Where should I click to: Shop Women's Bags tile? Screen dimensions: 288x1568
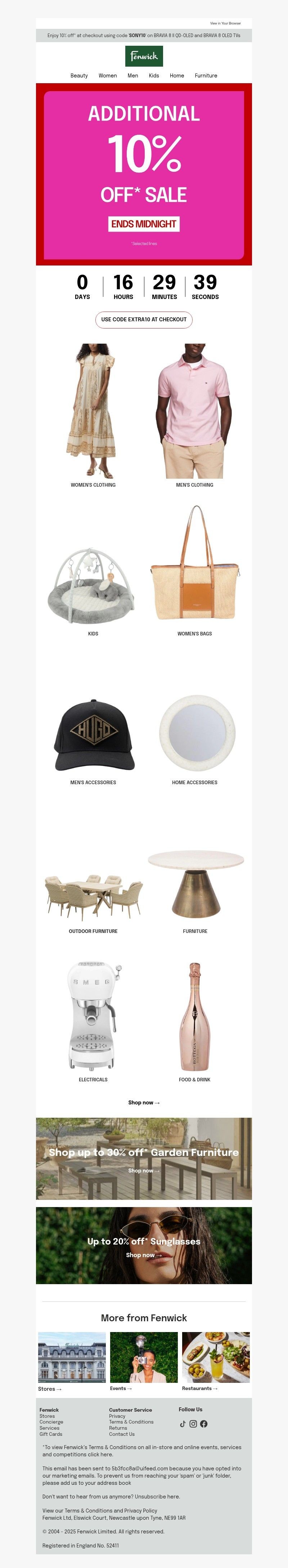tap(194, 566)
